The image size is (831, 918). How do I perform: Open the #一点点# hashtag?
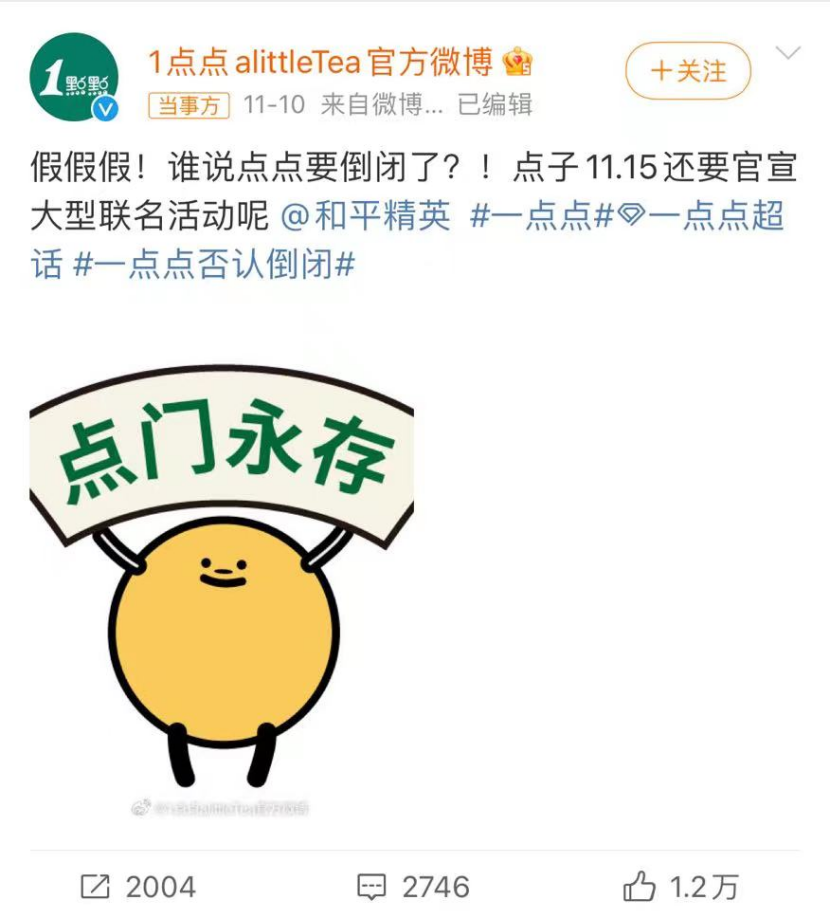(x=534, y=217)
